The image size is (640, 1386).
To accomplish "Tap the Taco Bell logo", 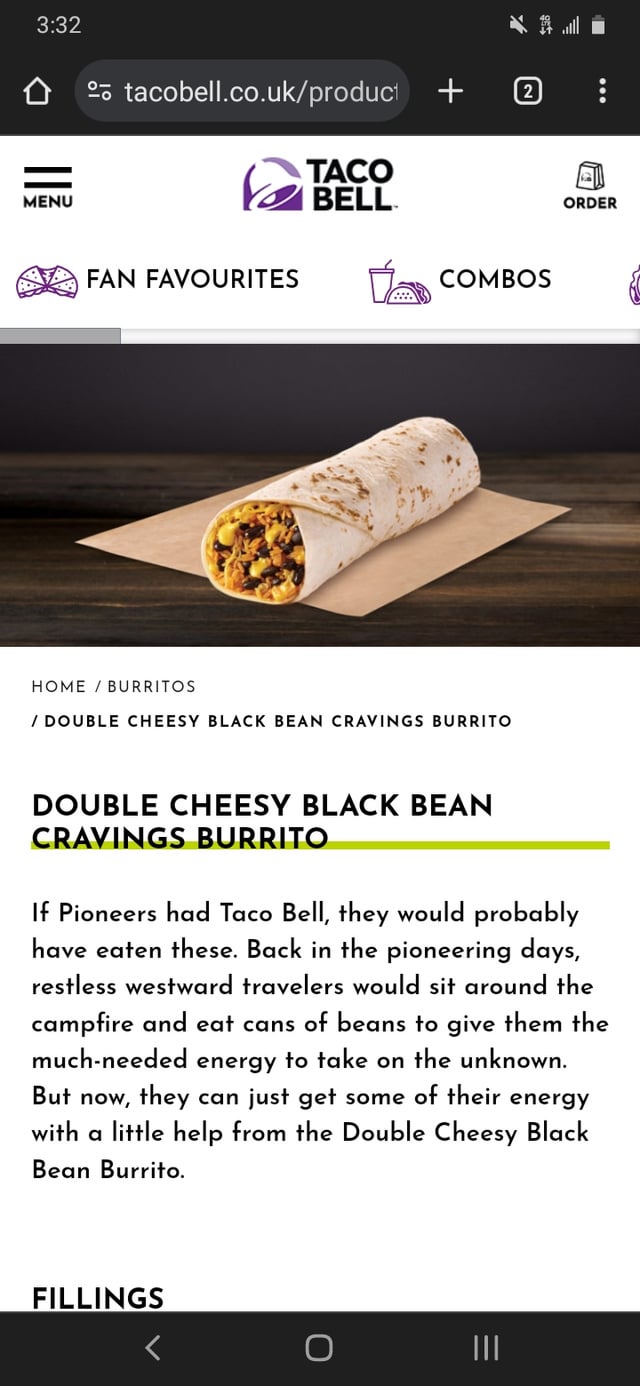I will tap(319, 184).
